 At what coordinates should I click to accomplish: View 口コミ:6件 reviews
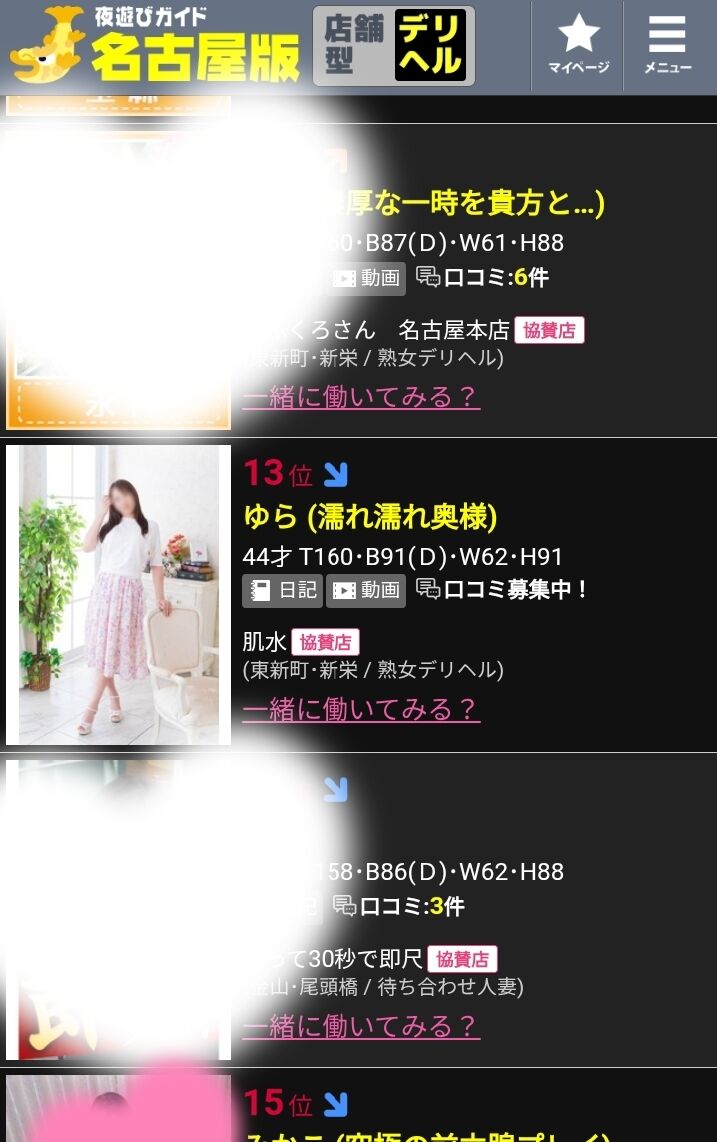click(x=482, y=277)
